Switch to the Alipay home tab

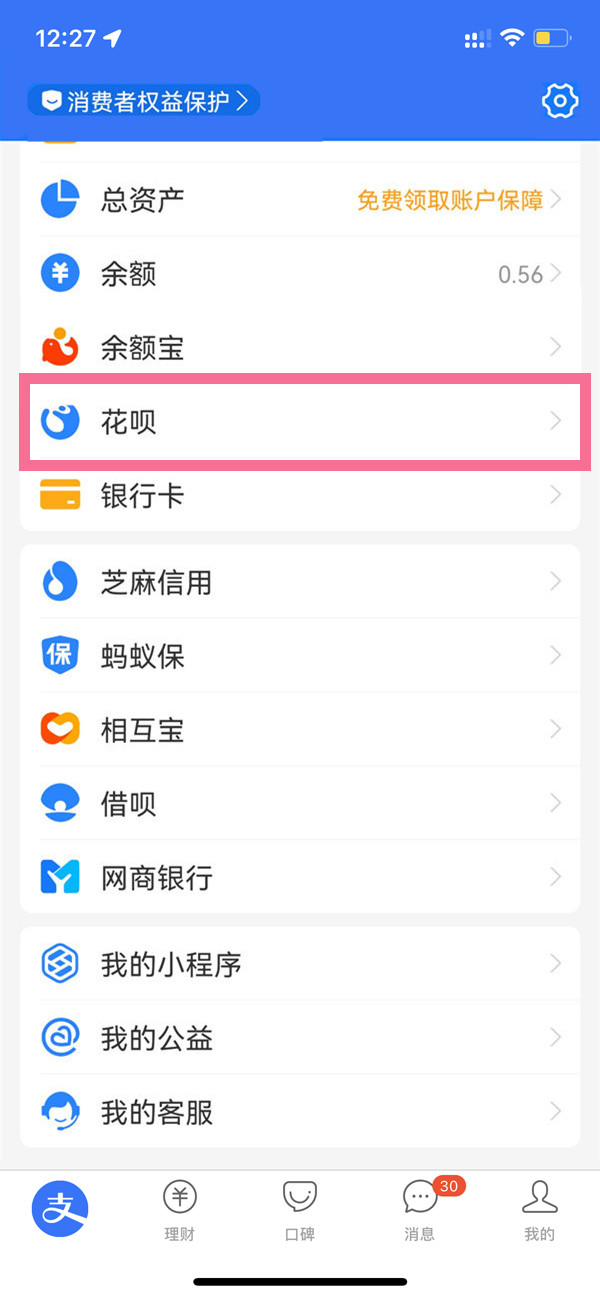point(60,1208)
